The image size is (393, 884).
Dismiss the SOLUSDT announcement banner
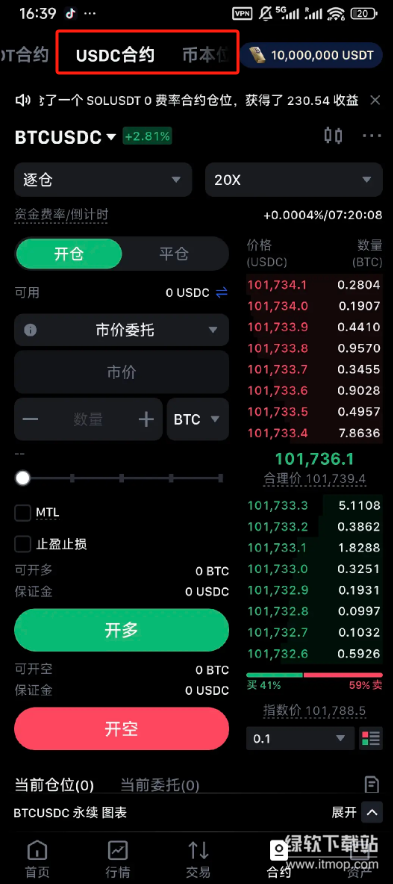[x=375, y=100]
